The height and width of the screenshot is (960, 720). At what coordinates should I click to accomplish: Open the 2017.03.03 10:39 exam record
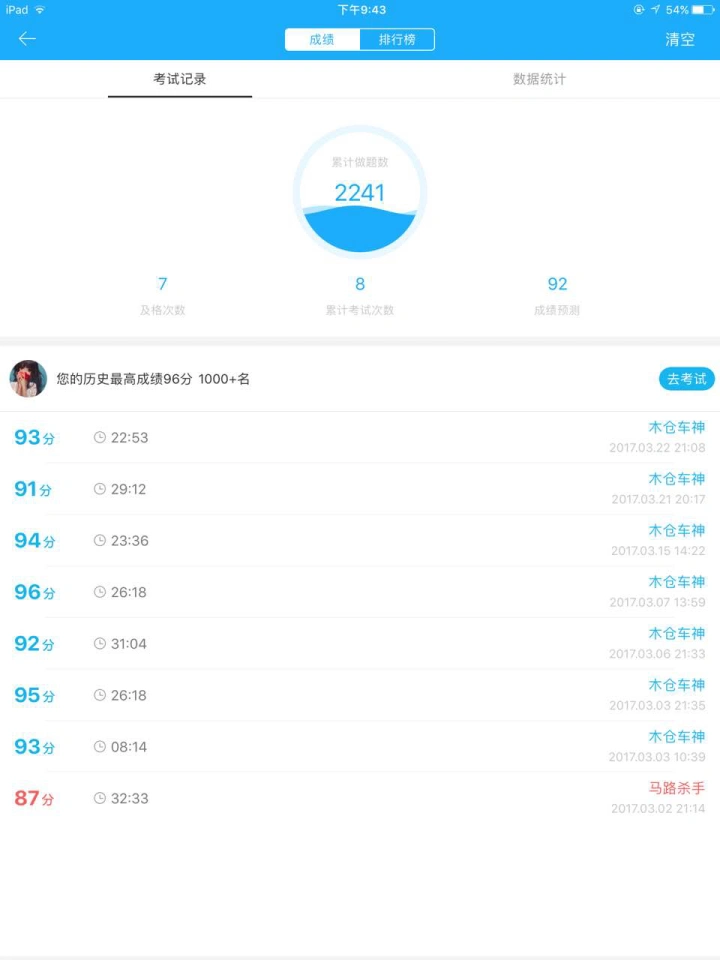click(x=360, y=747)
